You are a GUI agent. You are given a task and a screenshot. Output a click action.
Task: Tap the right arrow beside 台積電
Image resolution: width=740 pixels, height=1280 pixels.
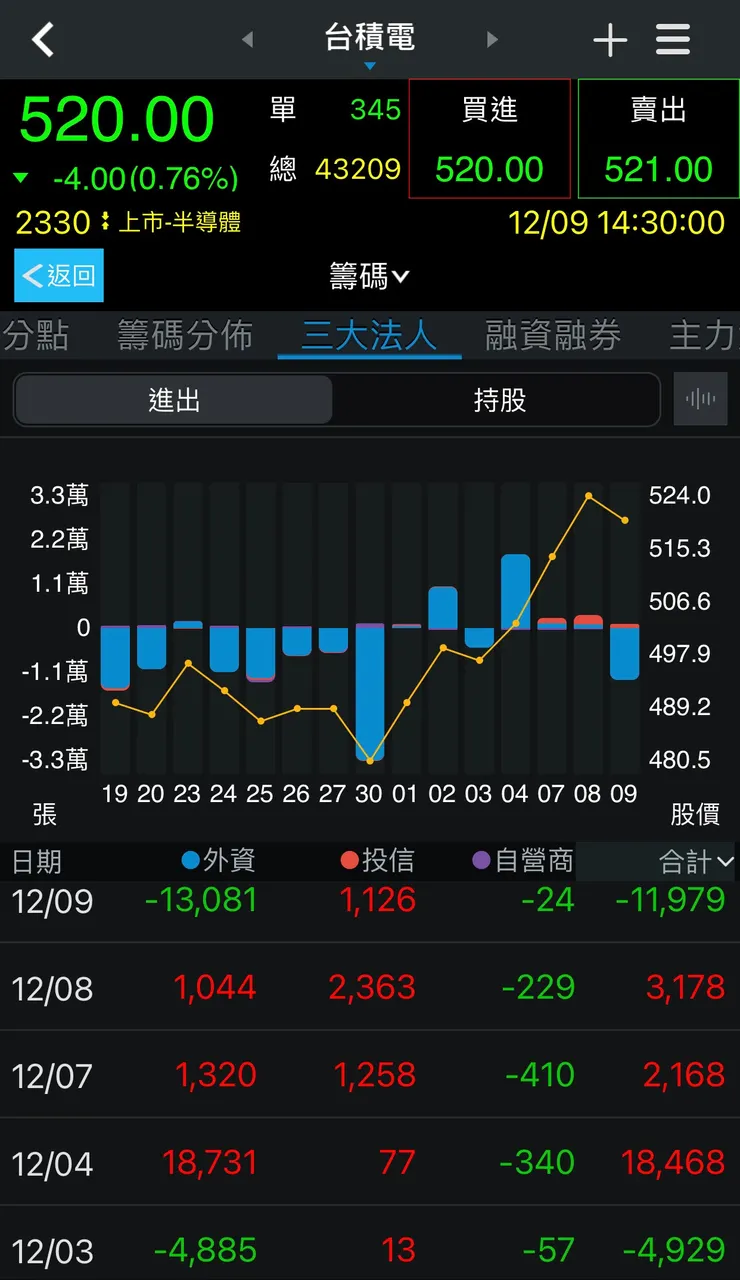point(492,39)
